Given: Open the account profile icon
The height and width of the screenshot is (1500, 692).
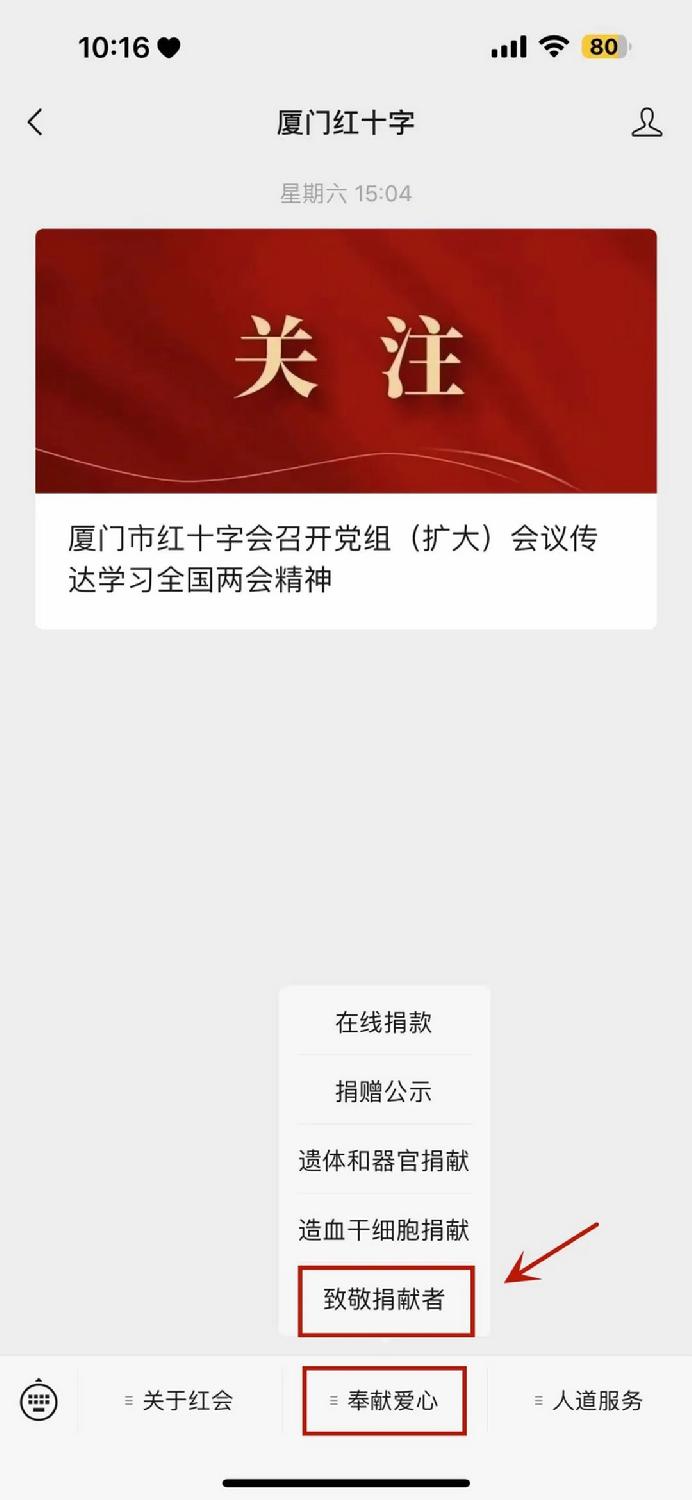Looking at the screenshot, I should [647, 123].
